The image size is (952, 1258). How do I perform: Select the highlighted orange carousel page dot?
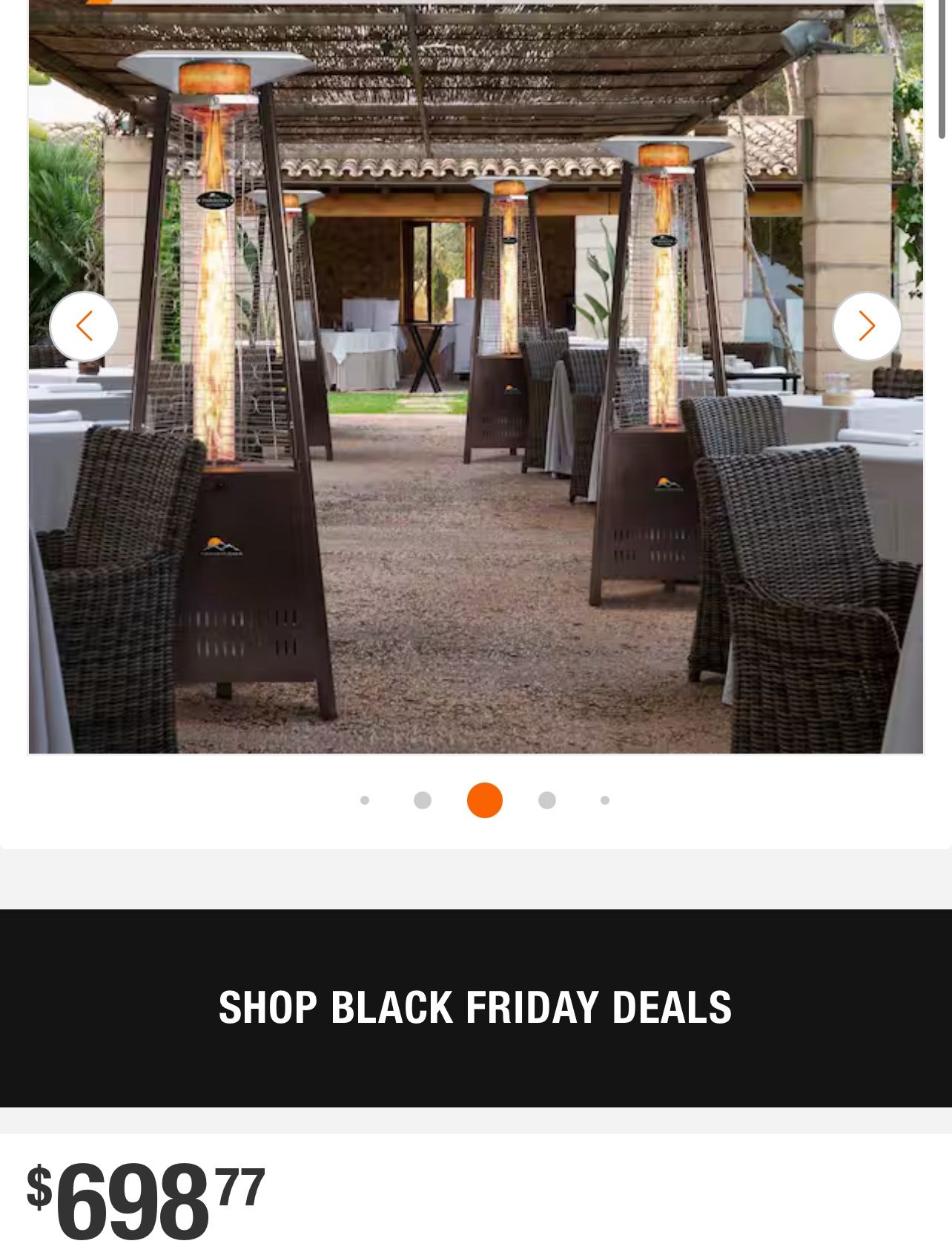pos(485,800)
